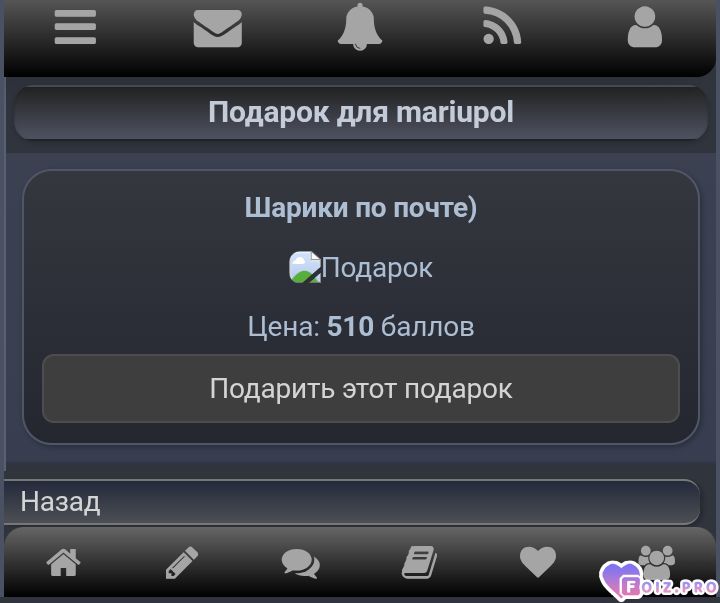Open the heart icon section

pos(537,563)
